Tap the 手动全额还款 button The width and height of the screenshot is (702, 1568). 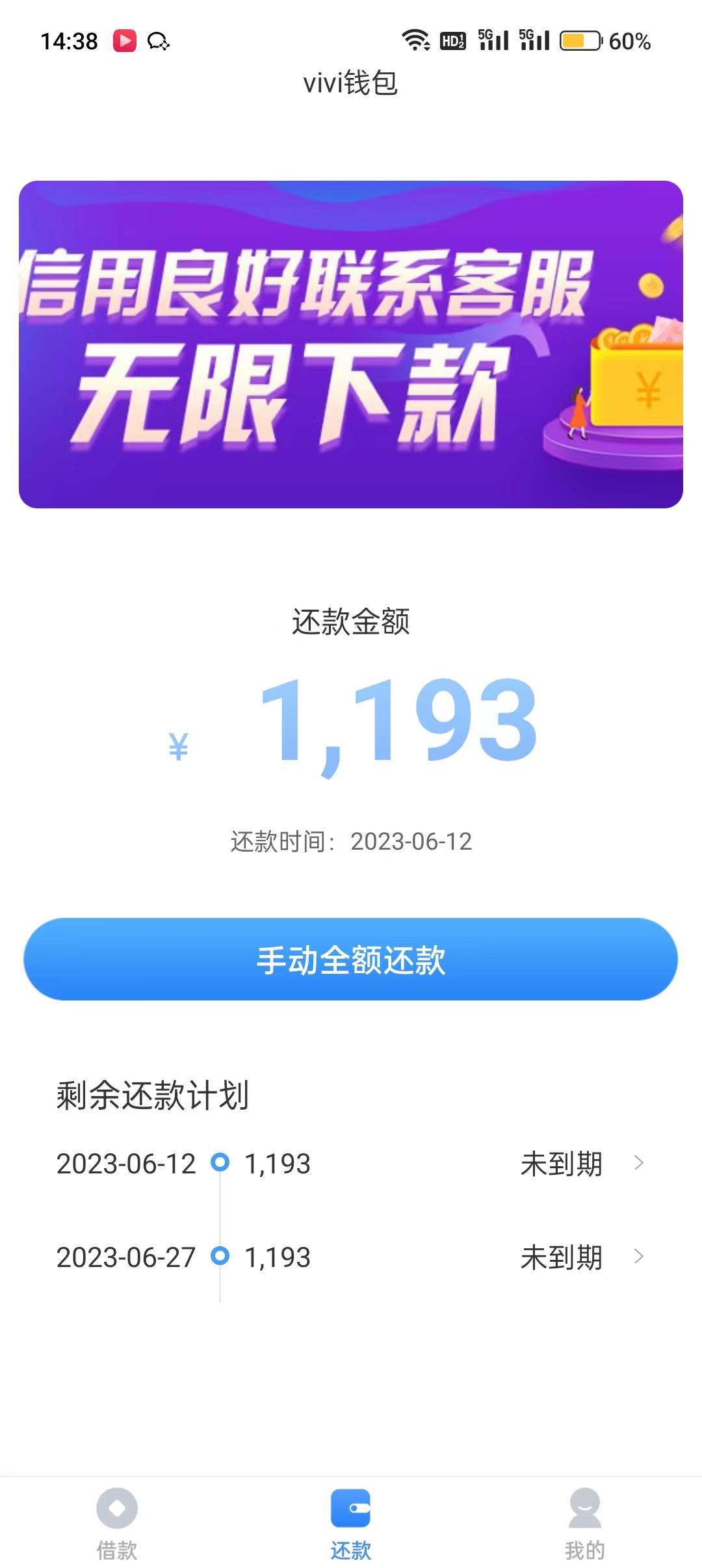pos(351,960)
